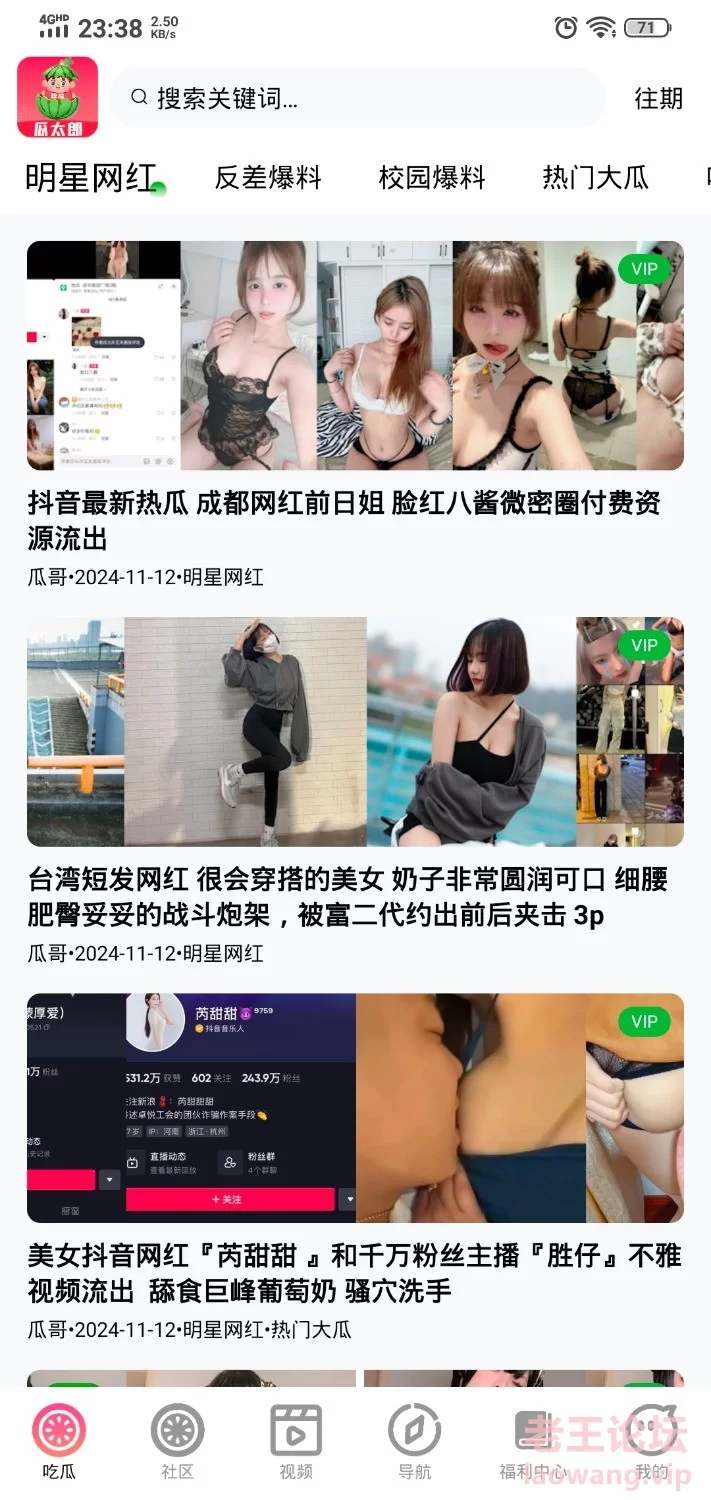This screenshot has width=711, height=1500.
Task: Select the 明星网红 tab
Action: pos(92,178)
